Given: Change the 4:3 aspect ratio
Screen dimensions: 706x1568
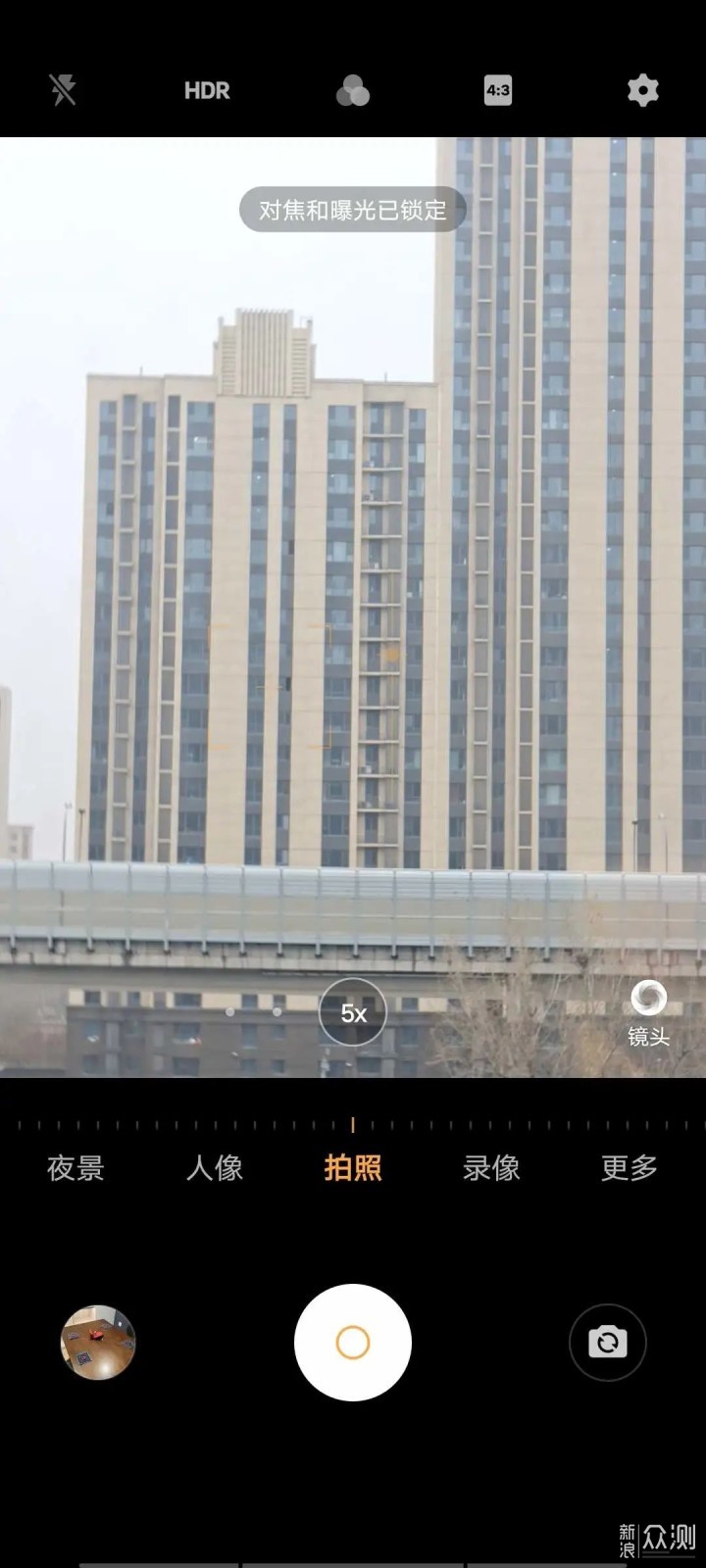Looking at the screenshot, I should coord(498,90).
